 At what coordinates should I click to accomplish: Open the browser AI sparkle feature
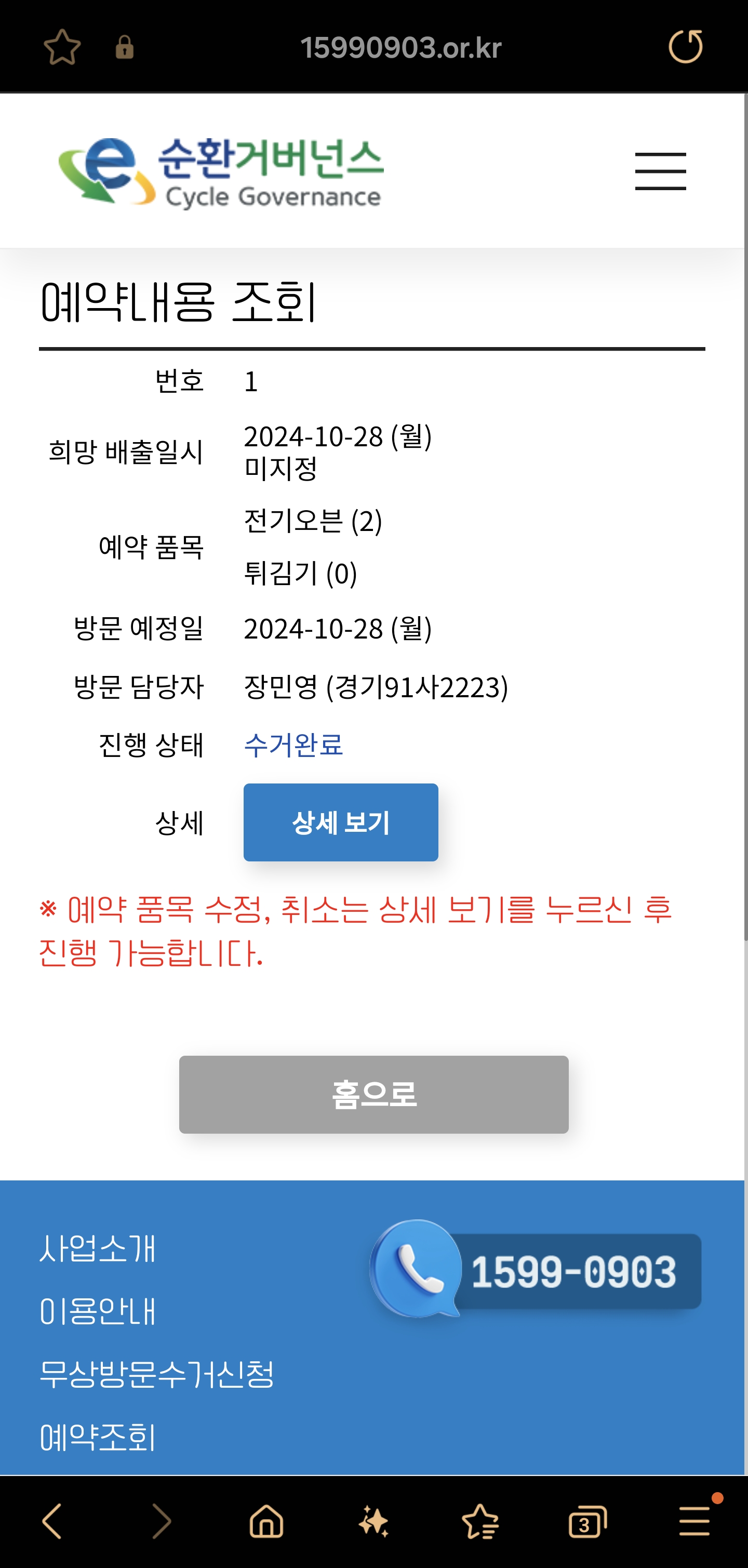(x=373, y=1521)
